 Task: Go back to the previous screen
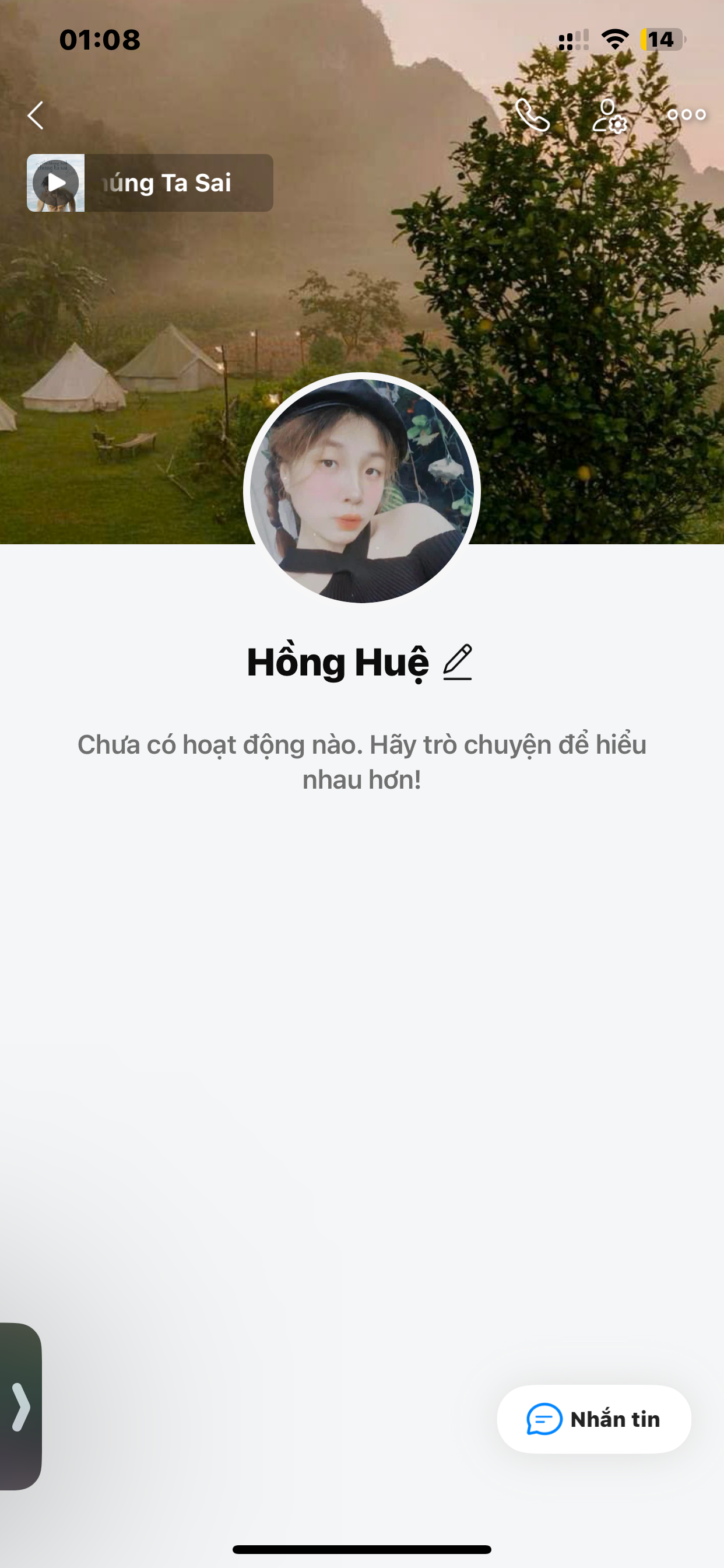click(x=36, y=115)
